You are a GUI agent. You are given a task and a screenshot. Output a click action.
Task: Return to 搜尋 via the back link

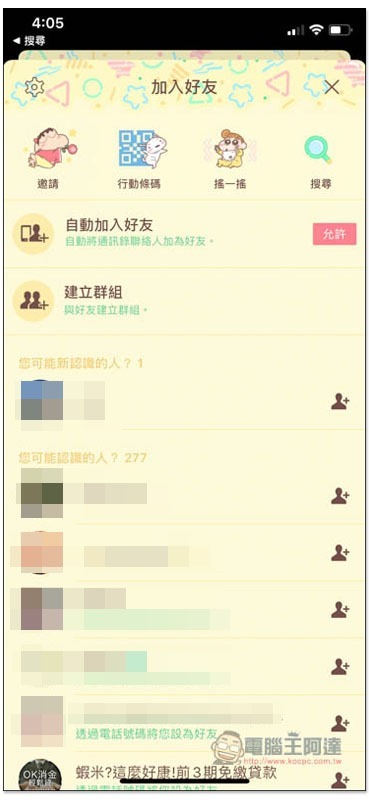pyautogui.click(x=29, y=41)
